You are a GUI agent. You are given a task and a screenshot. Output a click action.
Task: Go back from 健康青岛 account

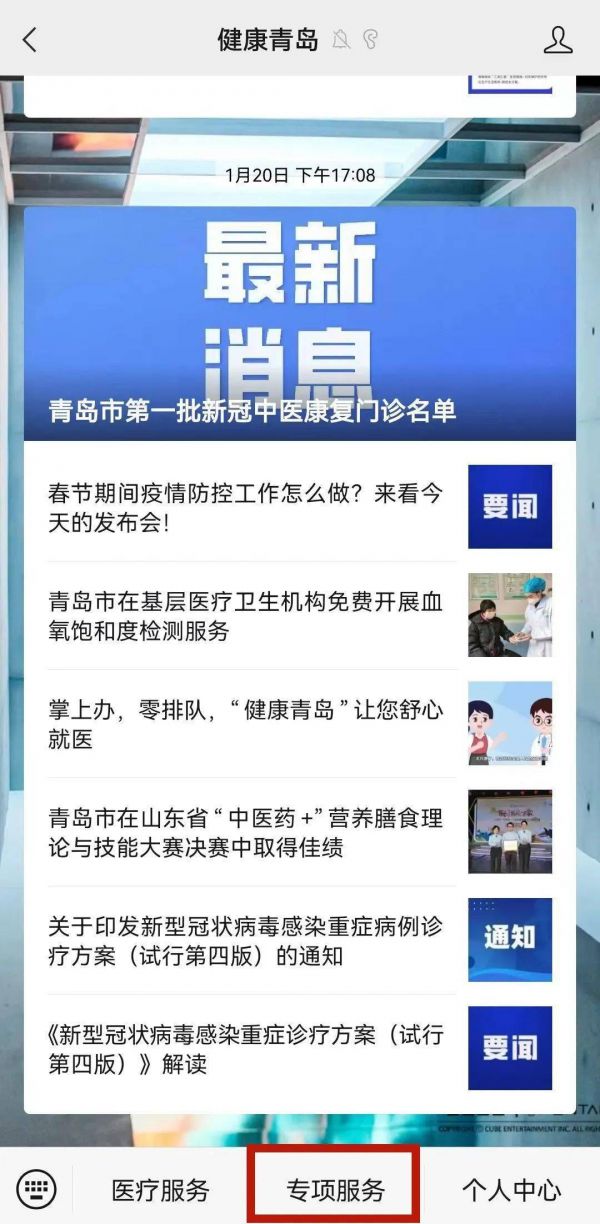coord(29,40)
